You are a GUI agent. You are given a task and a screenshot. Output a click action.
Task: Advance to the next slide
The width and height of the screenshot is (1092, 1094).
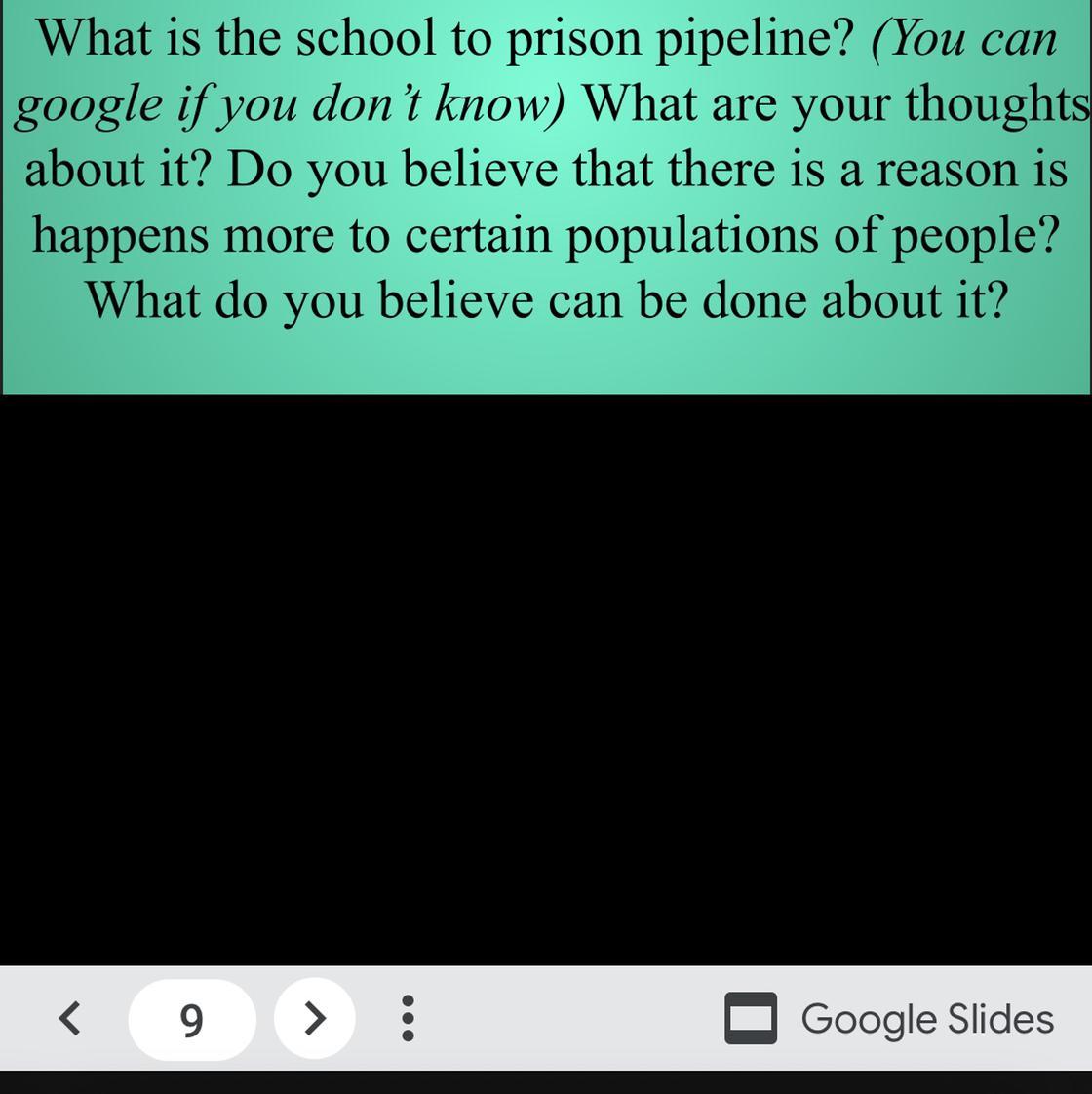314,1019
